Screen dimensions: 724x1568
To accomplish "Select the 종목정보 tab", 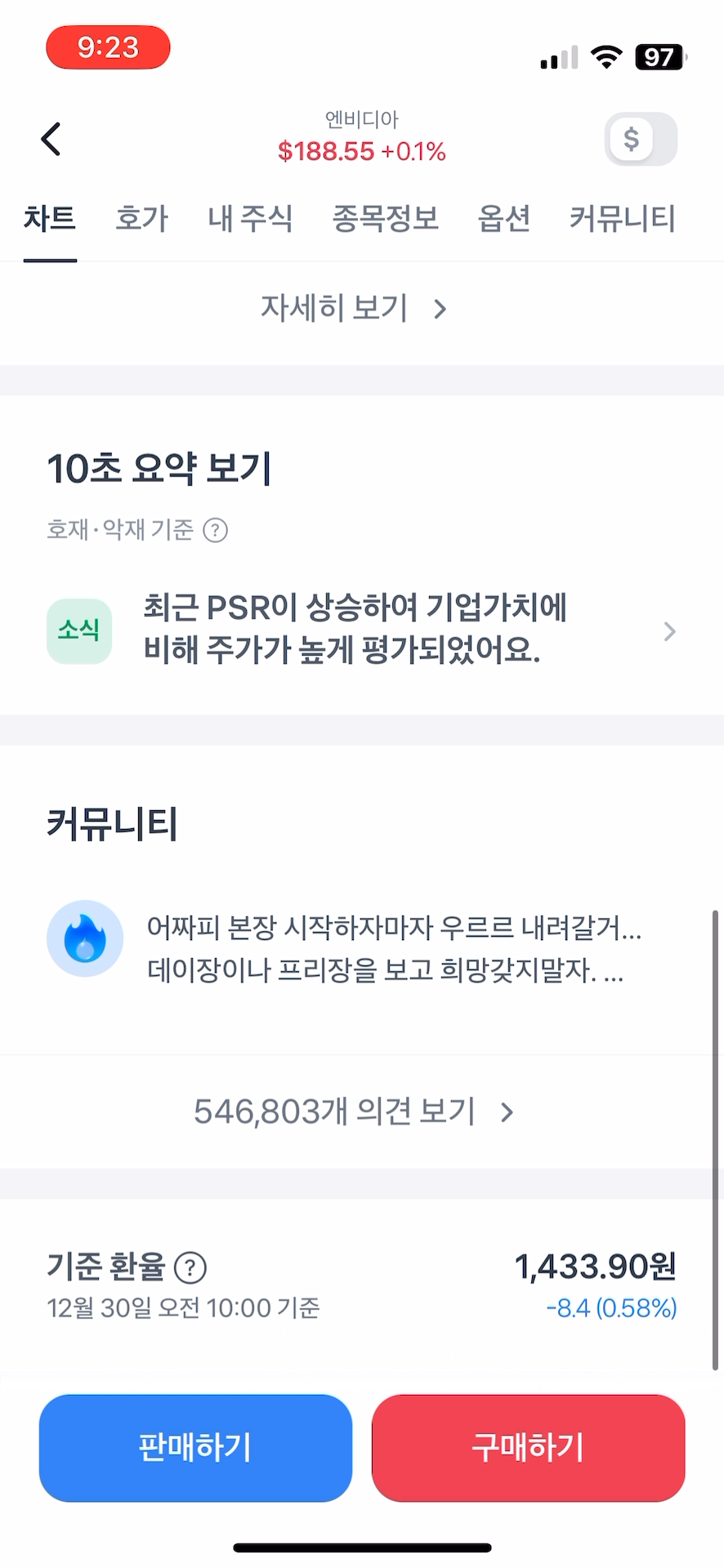I will (x=385, y=219).
